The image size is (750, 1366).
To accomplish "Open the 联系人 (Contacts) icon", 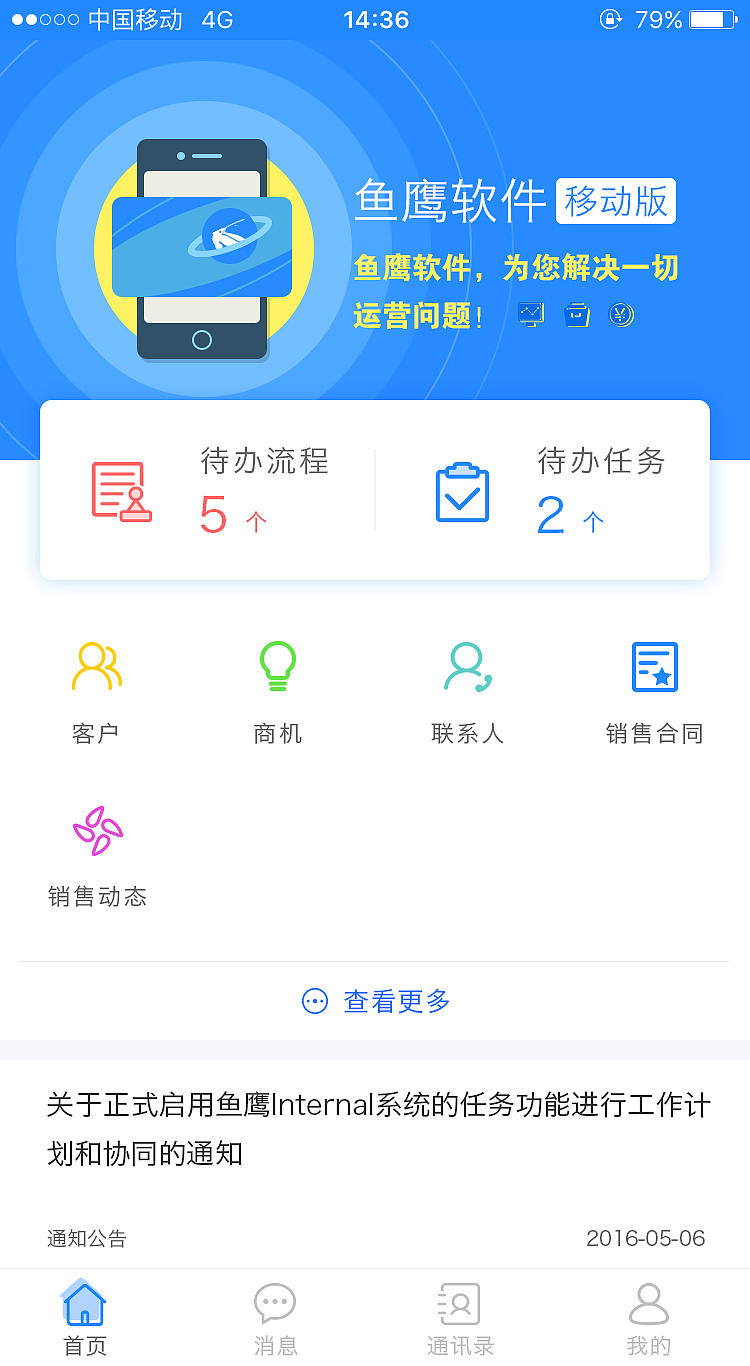I will tap(466, 666).
